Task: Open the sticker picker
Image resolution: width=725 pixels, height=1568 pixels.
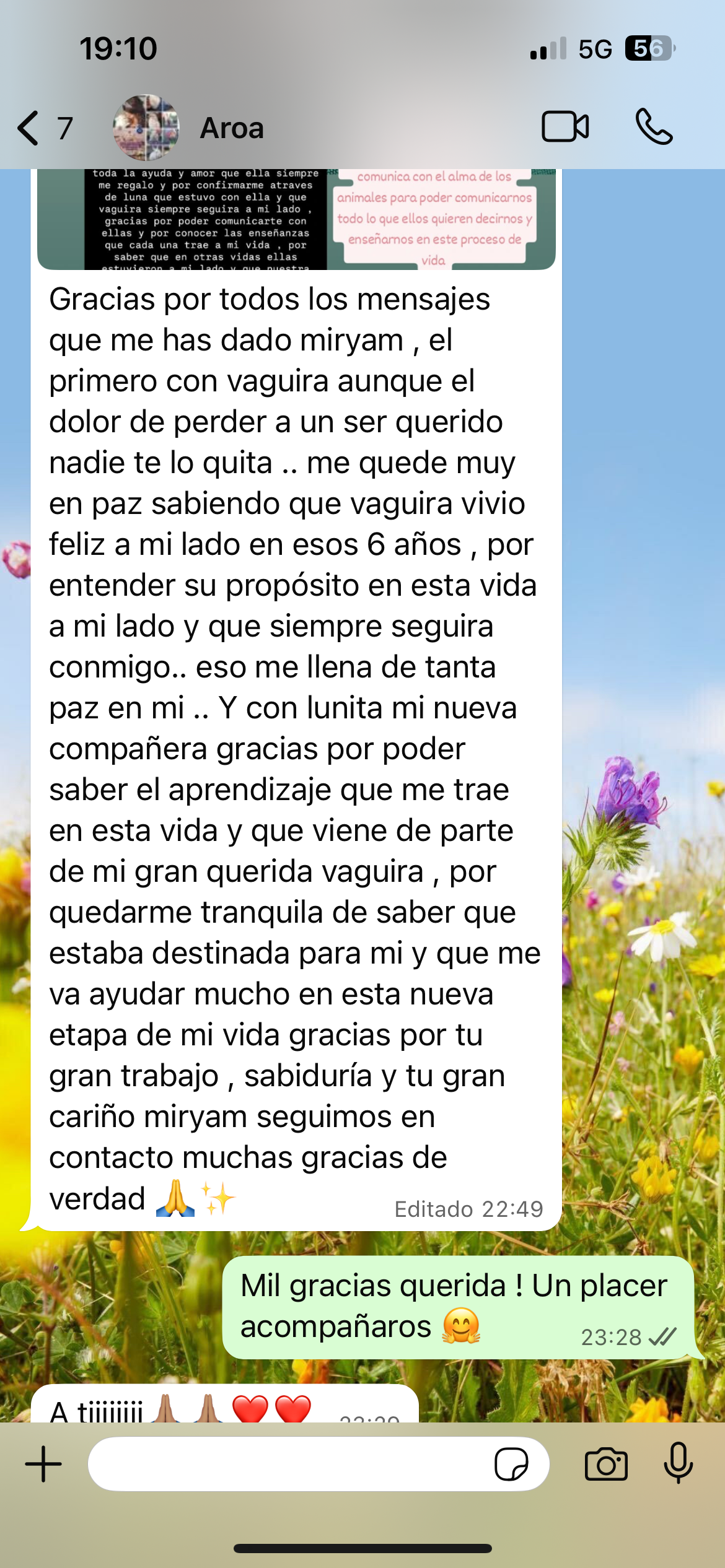Action: tap(511, 1465)
